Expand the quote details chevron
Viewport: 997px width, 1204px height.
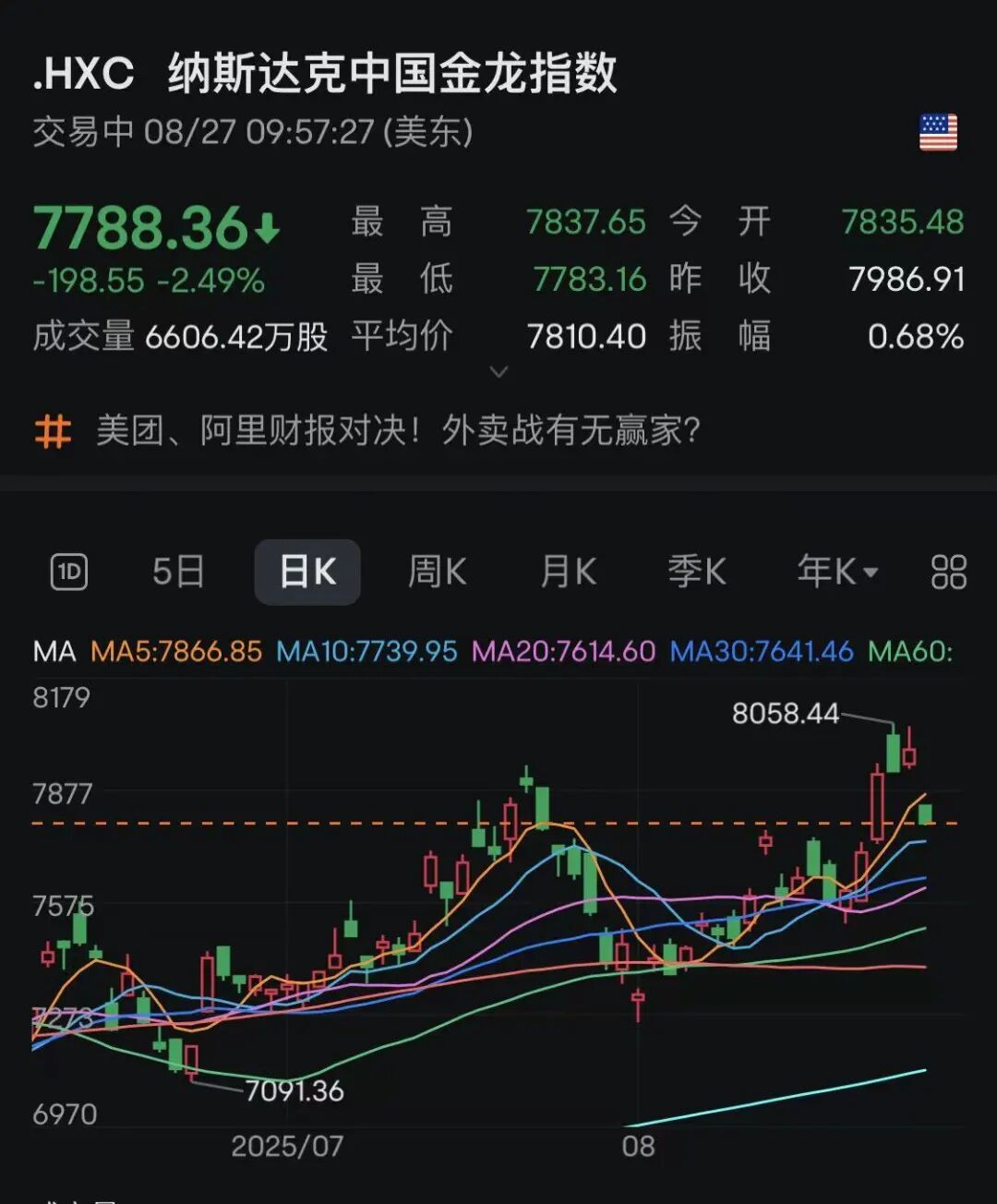tap(498, 371)
